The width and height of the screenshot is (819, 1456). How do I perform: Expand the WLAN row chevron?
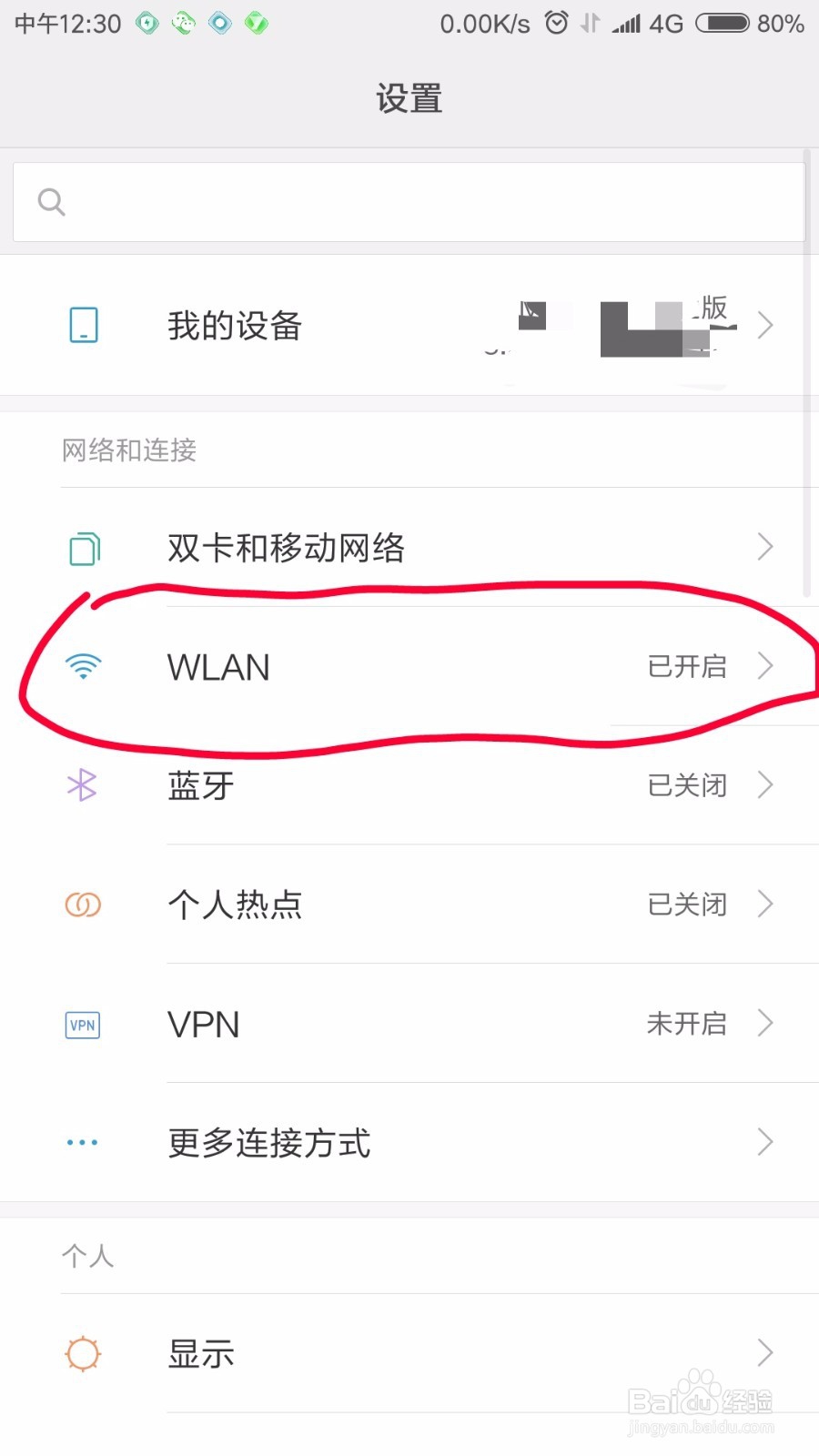(765, 667)
